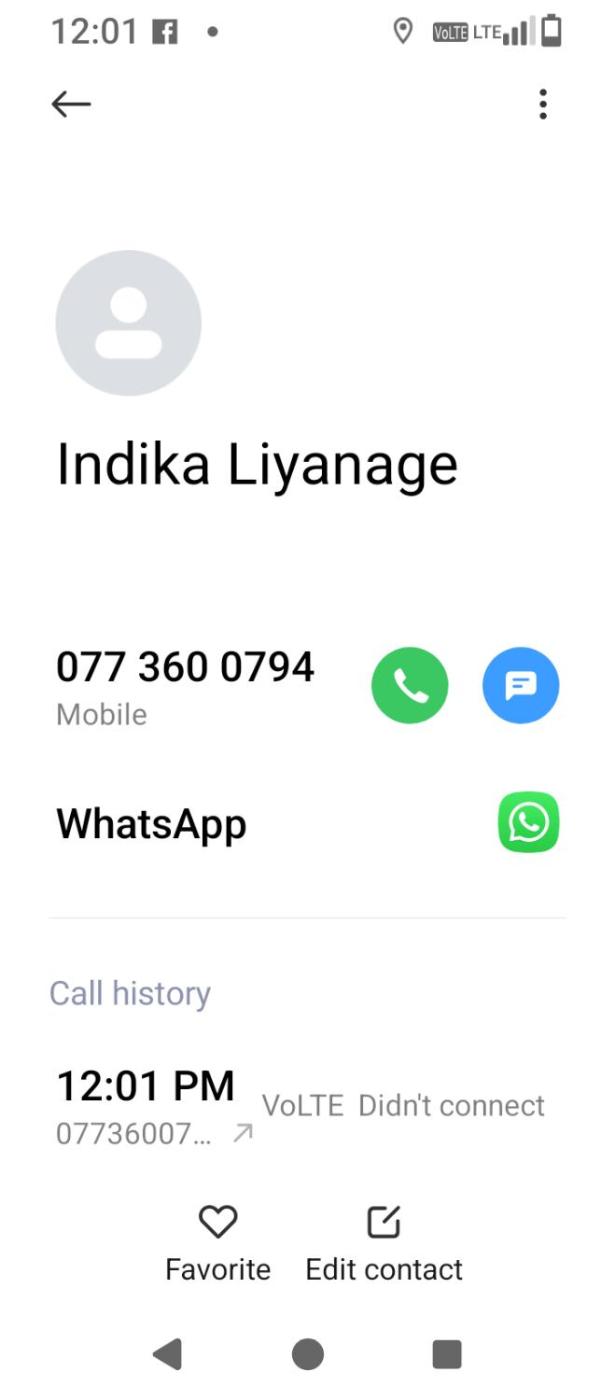Viewport: 615px width, 1400px height.
Task: Tap Edit contact
Action: (x=384, y=1240)
